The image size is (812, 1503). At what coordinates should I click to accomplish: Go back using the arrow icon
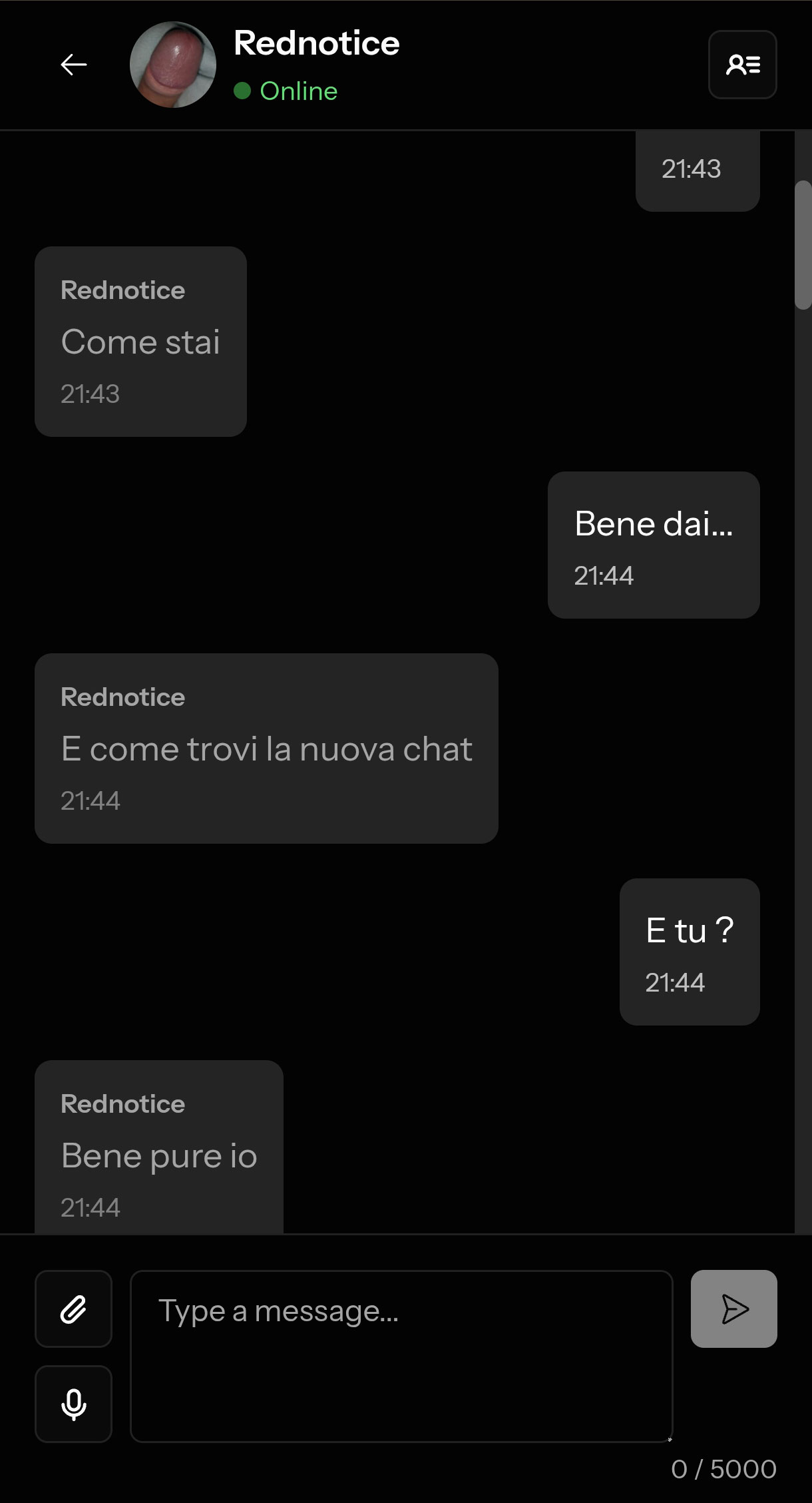[x=73, y=65]
